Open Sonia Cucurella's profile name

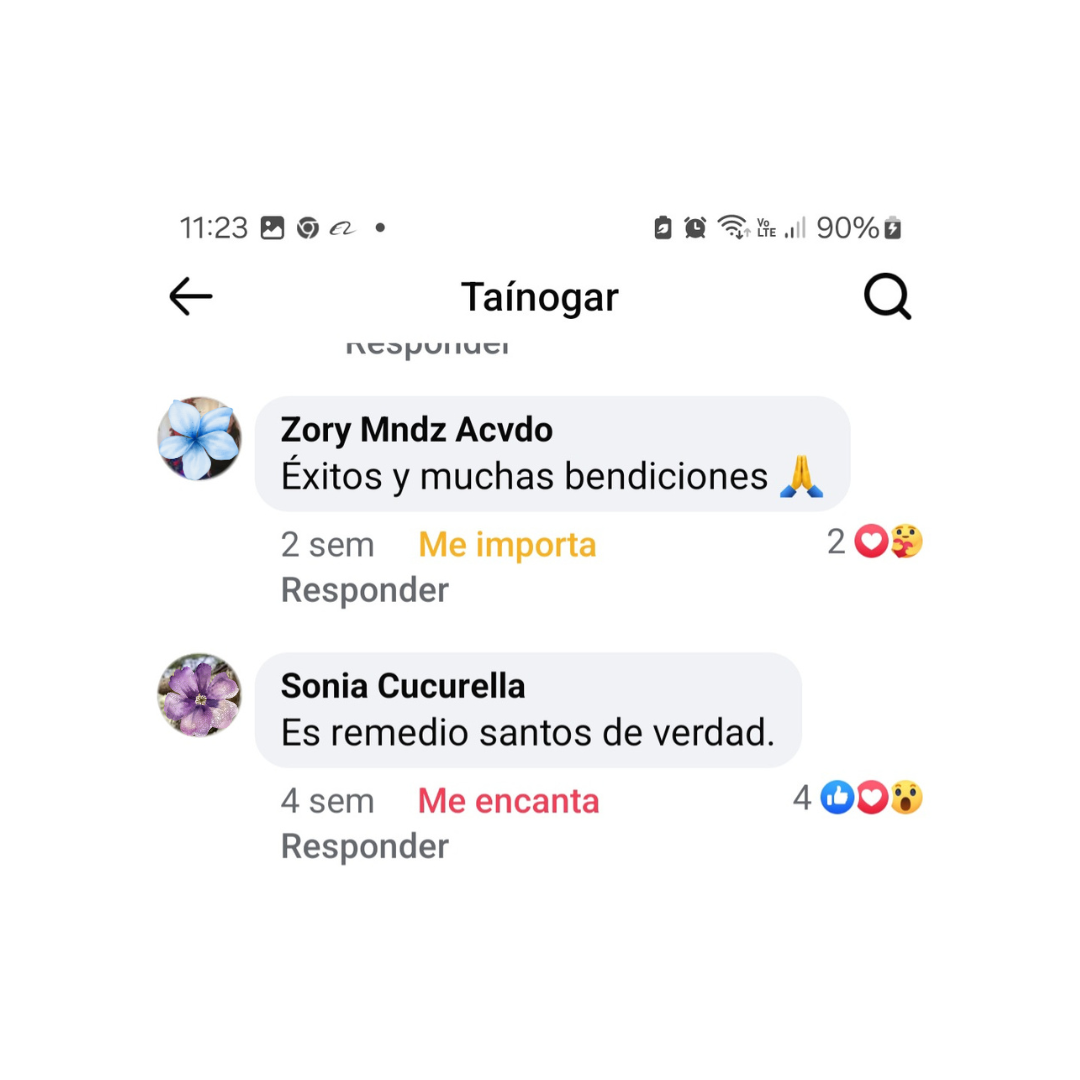[x=403, y=686]
